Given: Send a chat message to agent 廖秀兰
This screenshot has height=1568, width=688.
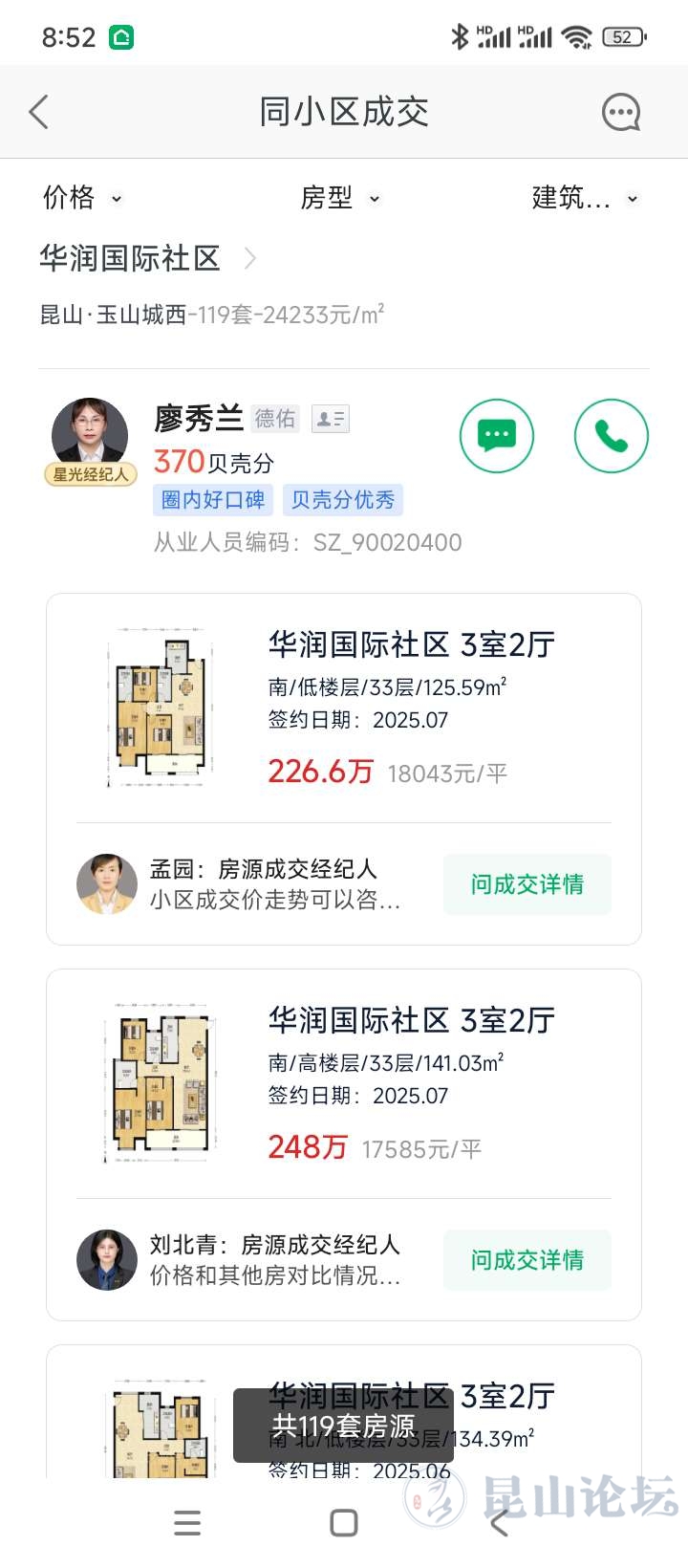Looking at the screenshot, I should pos(496,436).
